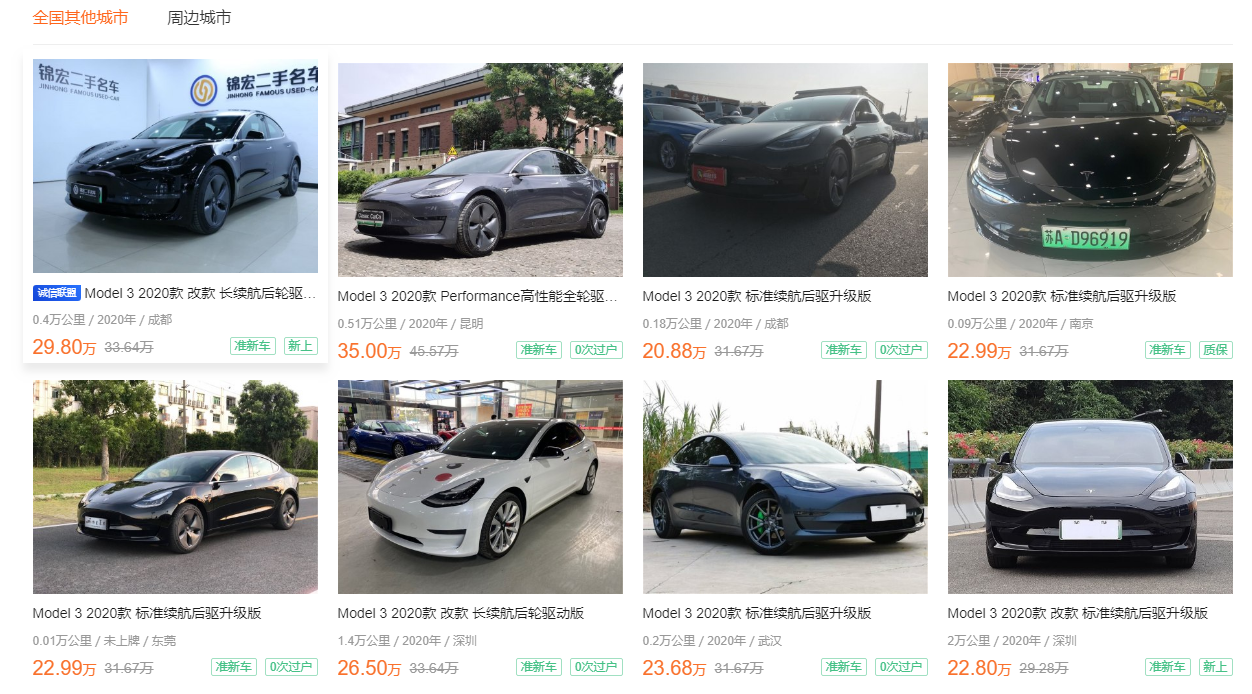Viewport: 1252px width, 694px height.
Task: View the 未上牌 Model 3 listing in 东莞
Action: 175,487
